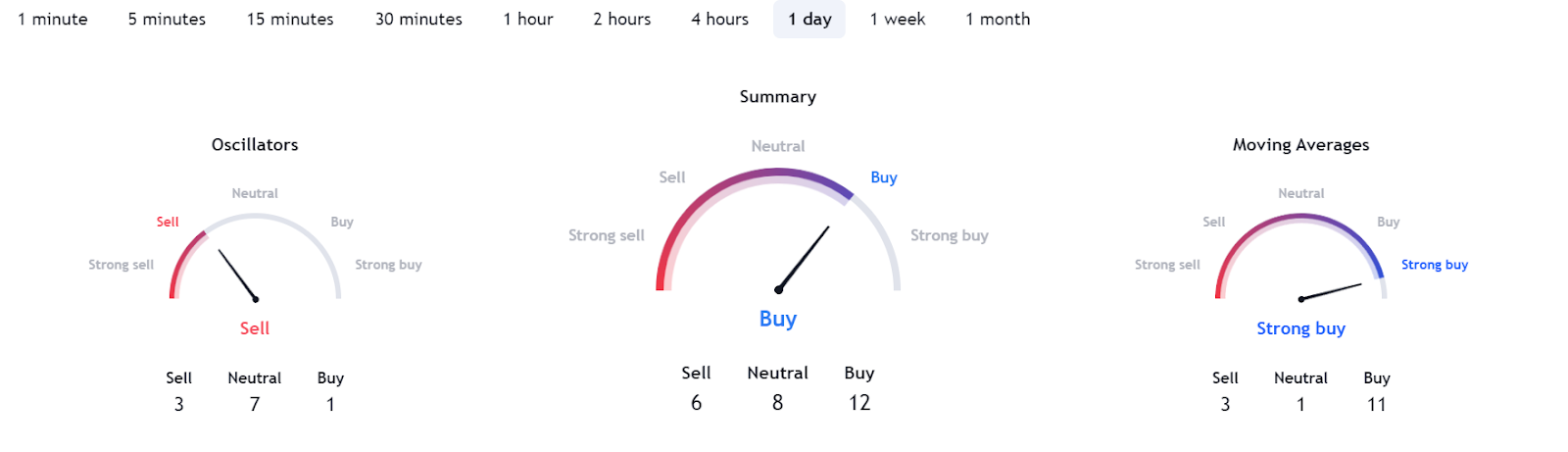Screen dimensions: 1568x452
Task: Select the 1 hour timeframe
Action: point(528,20)
